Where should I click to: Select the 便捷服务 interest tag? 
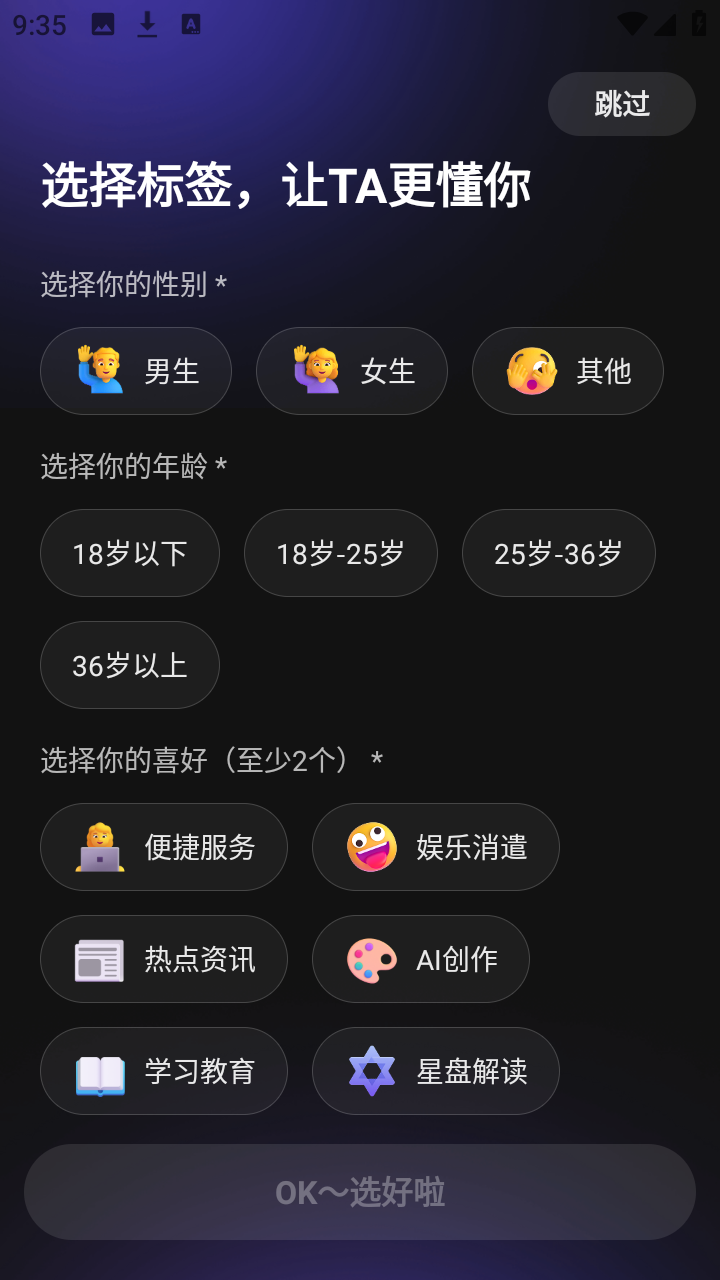coord(163,846)
